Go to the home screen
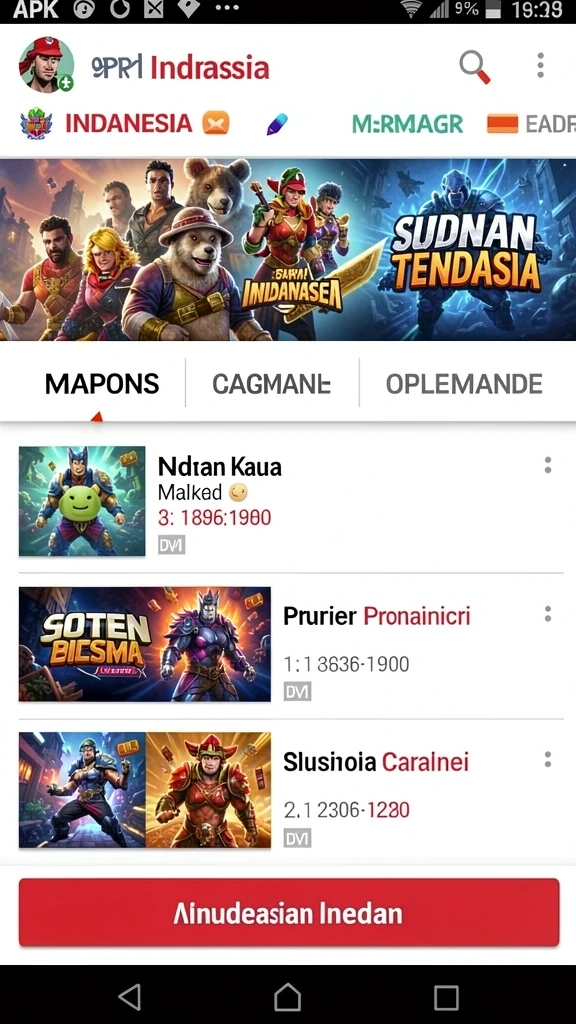This screenshot has width=576, height=1024. 287,997
